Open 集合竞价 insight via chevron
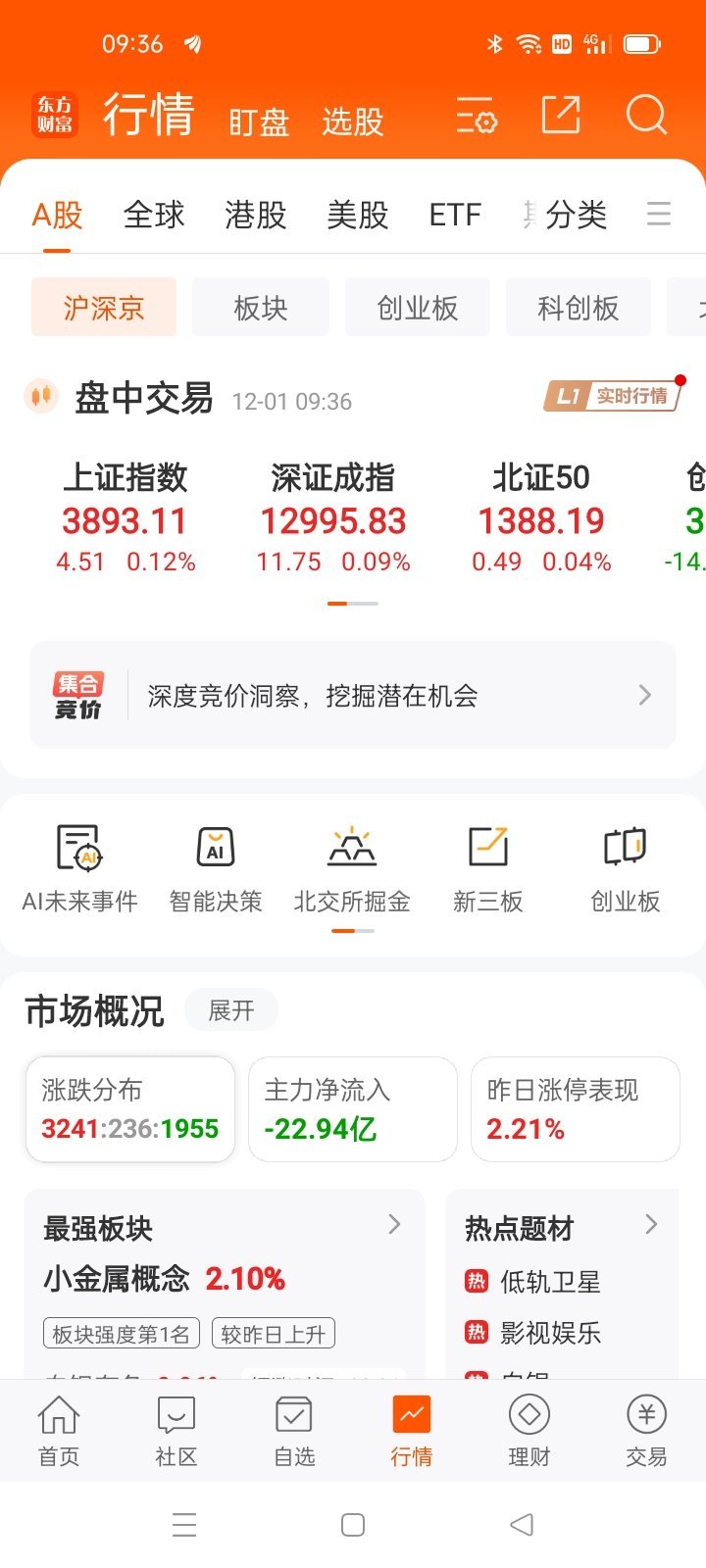706x1568 pixels. click(643, 695)
